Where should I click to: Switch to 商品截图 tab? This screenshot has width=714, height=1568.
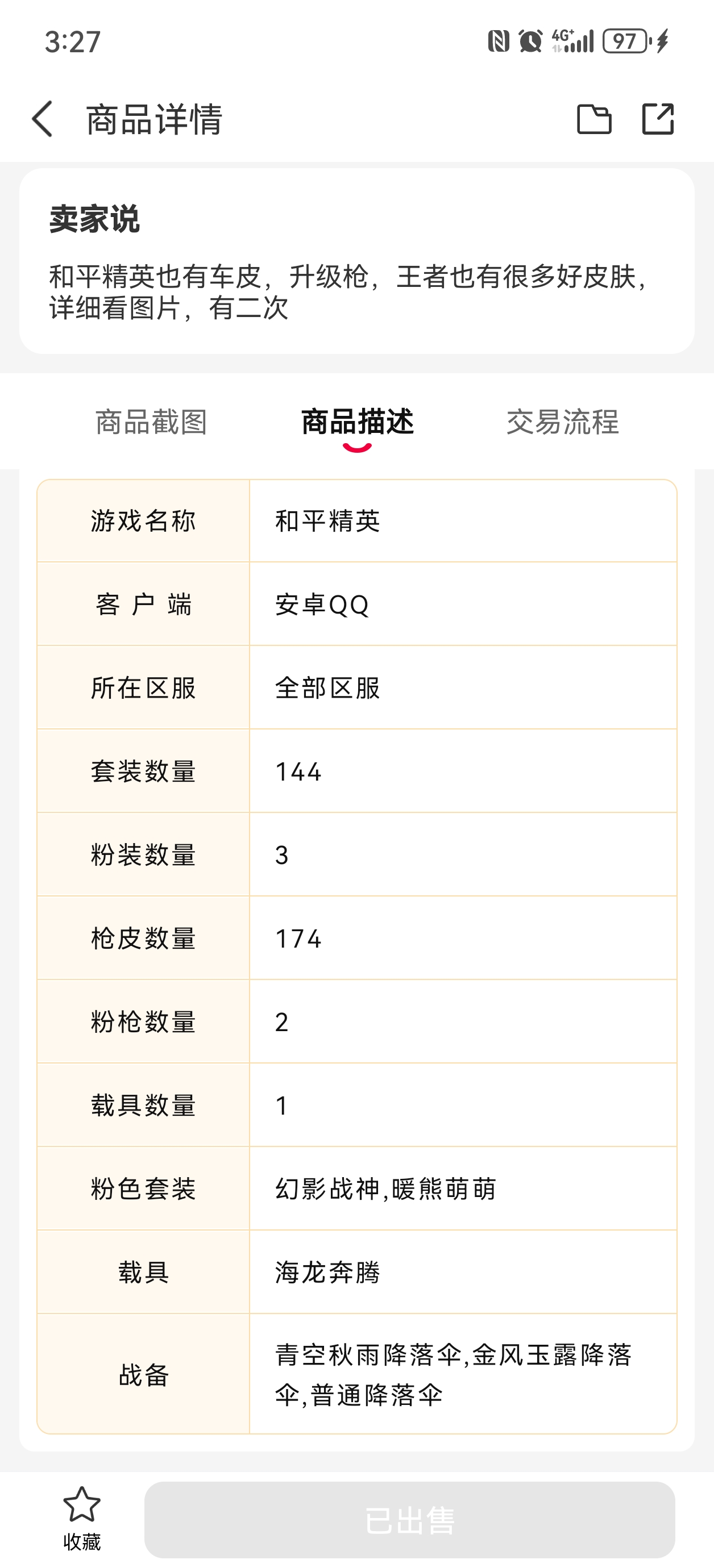151,422
